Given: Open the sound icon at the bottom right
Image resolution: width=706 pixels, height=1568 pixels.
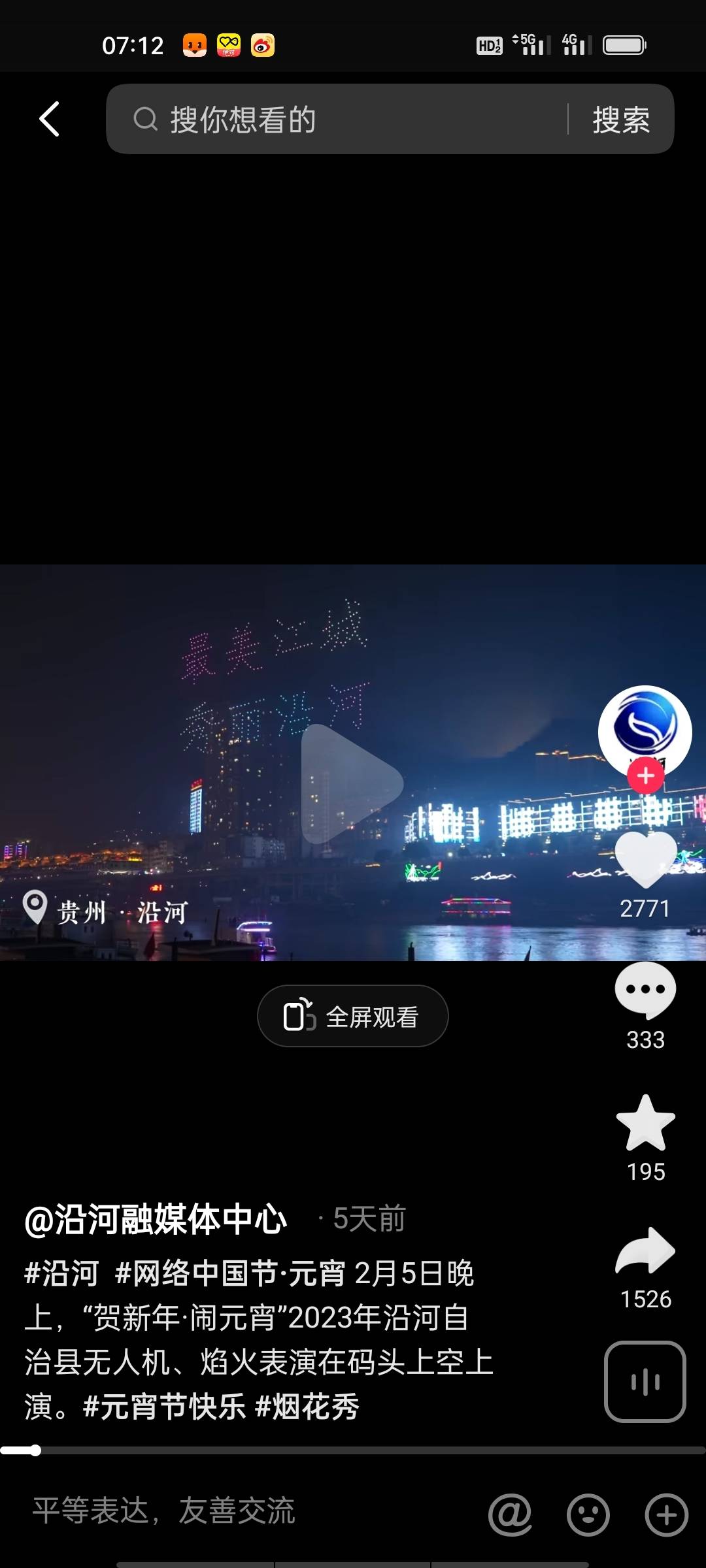Looking at the screenshot, I should pyautogui.click(x=645, y=1382).
